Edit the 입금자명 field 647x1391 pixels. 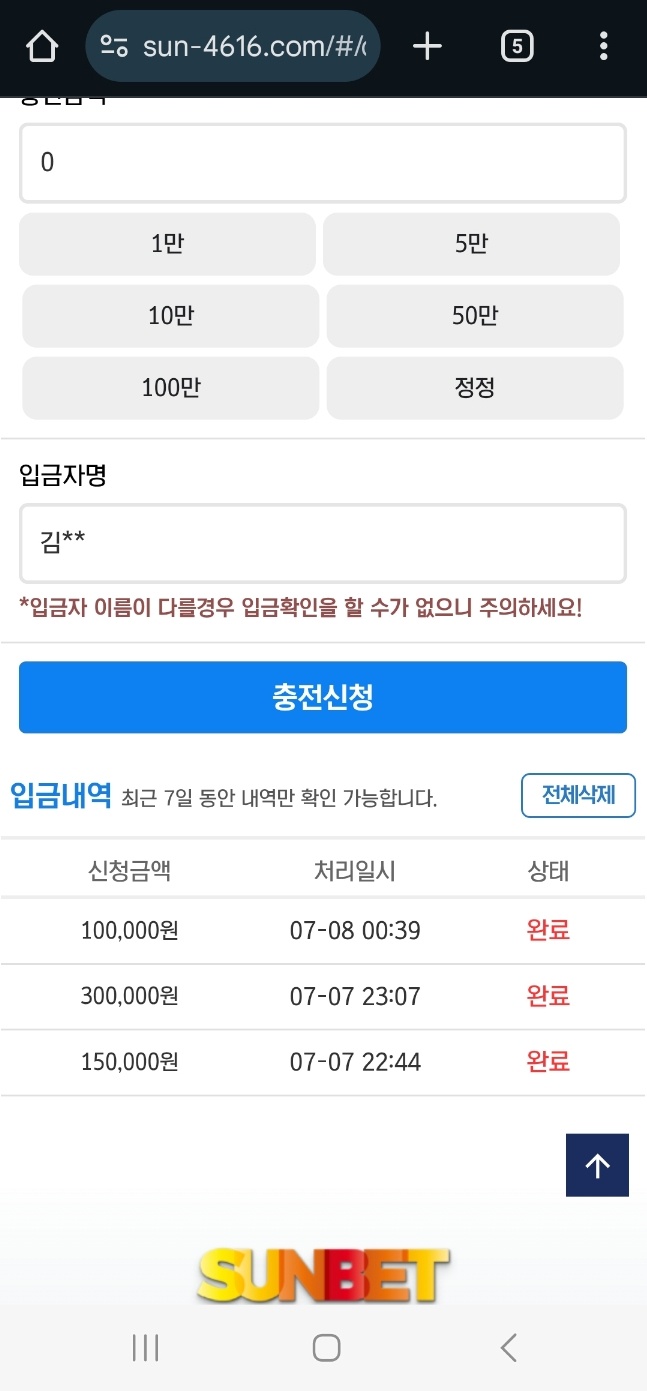pos(322,543)
